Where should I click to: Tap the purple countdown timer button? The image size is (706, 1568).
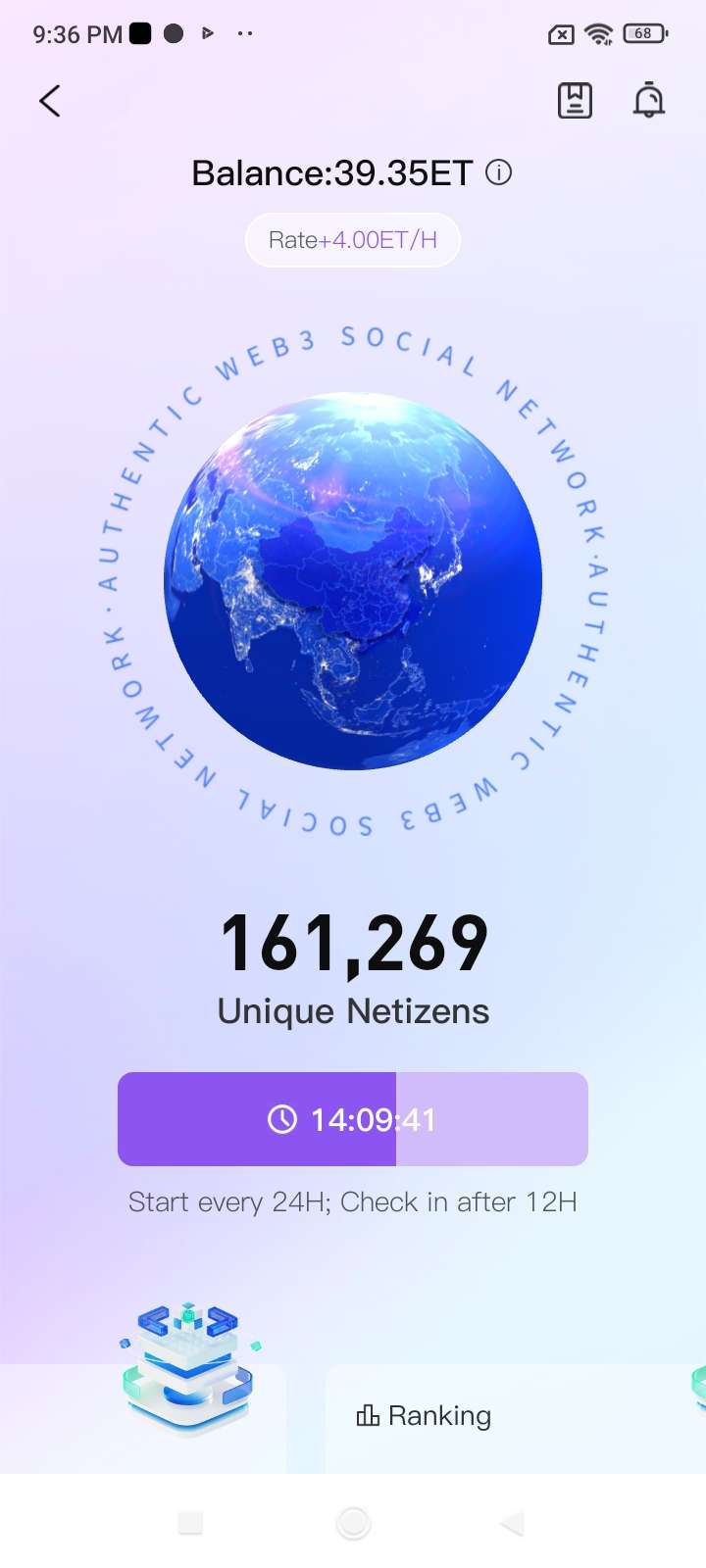pyautogui.click(x=352, y=1119)
